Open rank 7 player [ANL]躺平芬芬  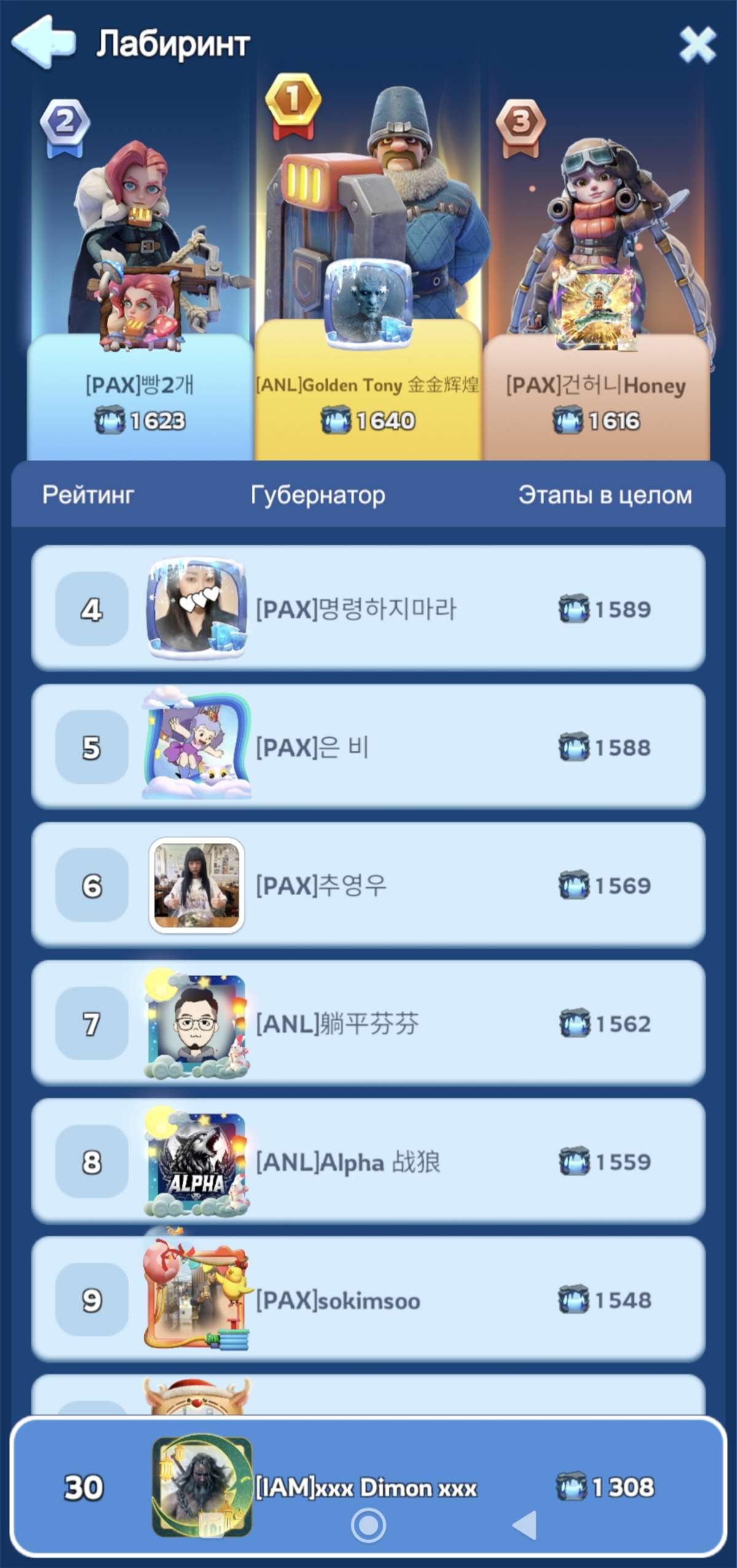coord(368,1023)
